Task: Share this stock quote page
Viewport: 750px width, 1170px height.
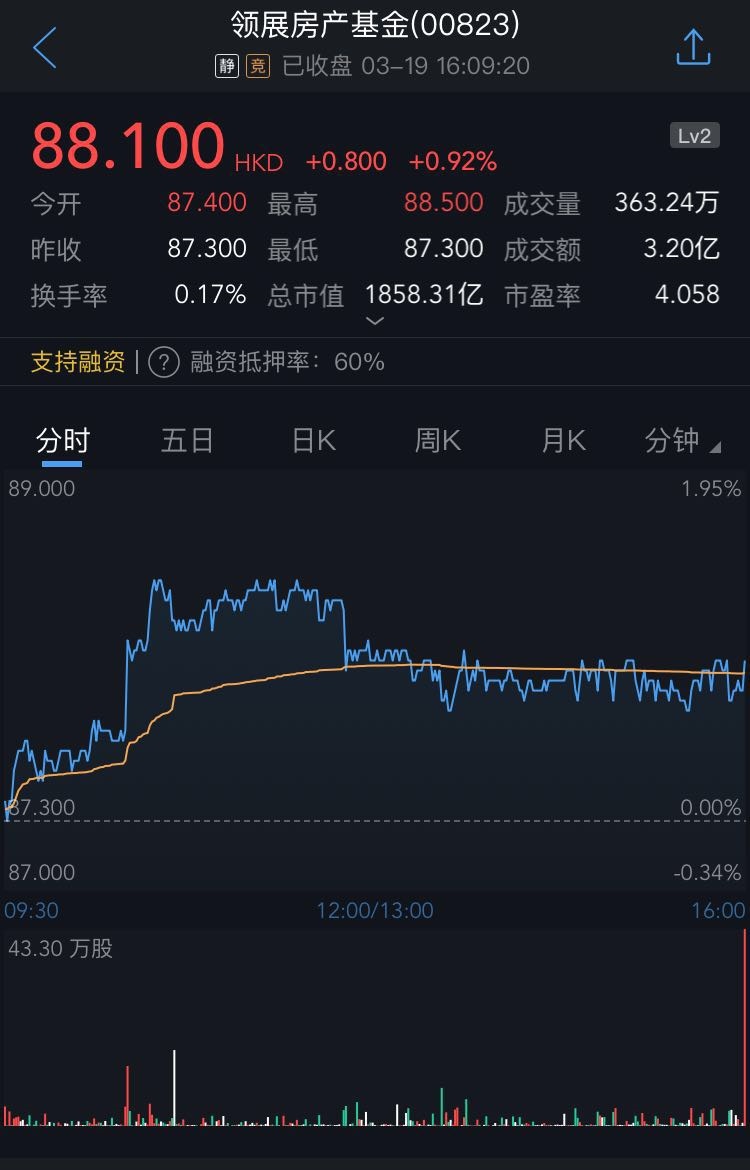Action: point(693,47)
